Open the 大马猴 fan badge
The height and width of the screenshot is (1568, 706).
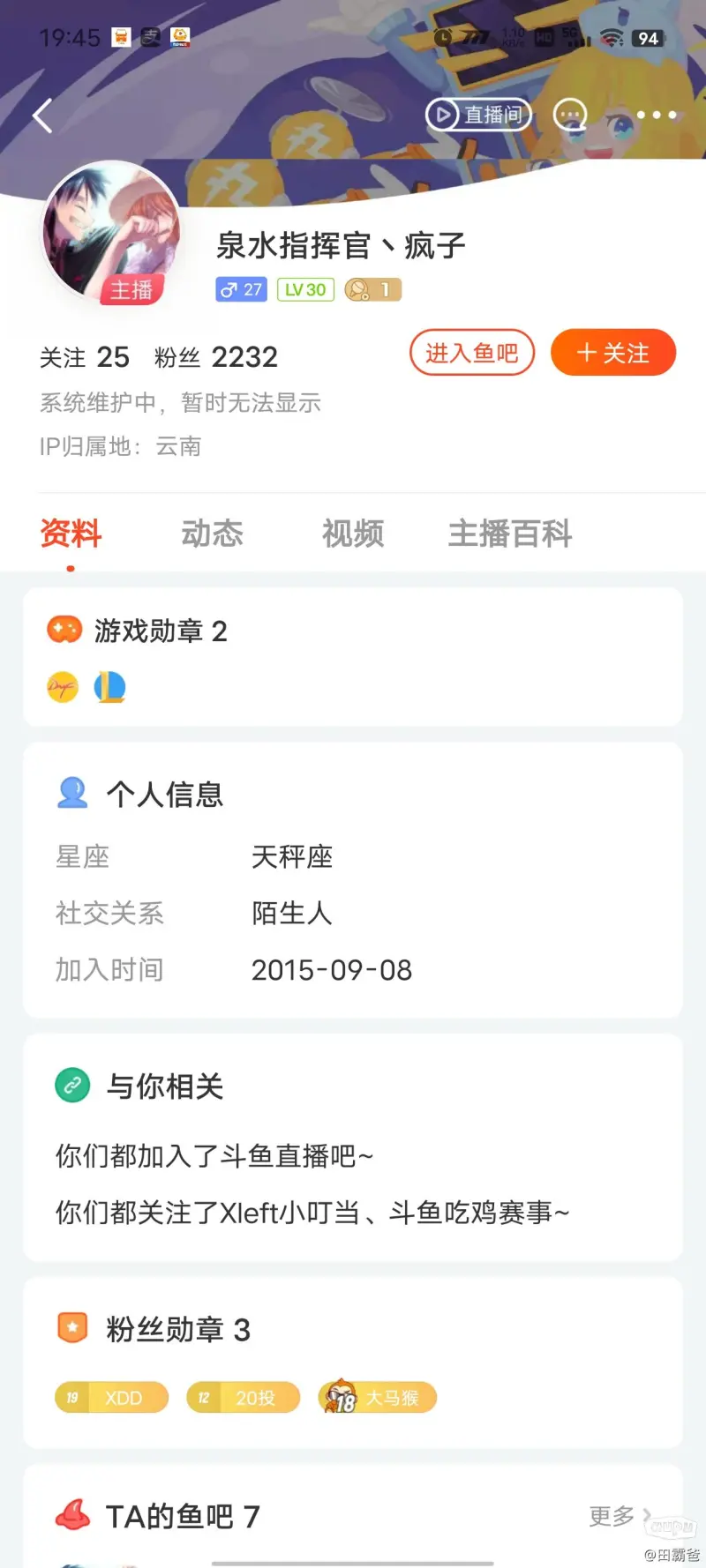click(x=378, y=1397)
